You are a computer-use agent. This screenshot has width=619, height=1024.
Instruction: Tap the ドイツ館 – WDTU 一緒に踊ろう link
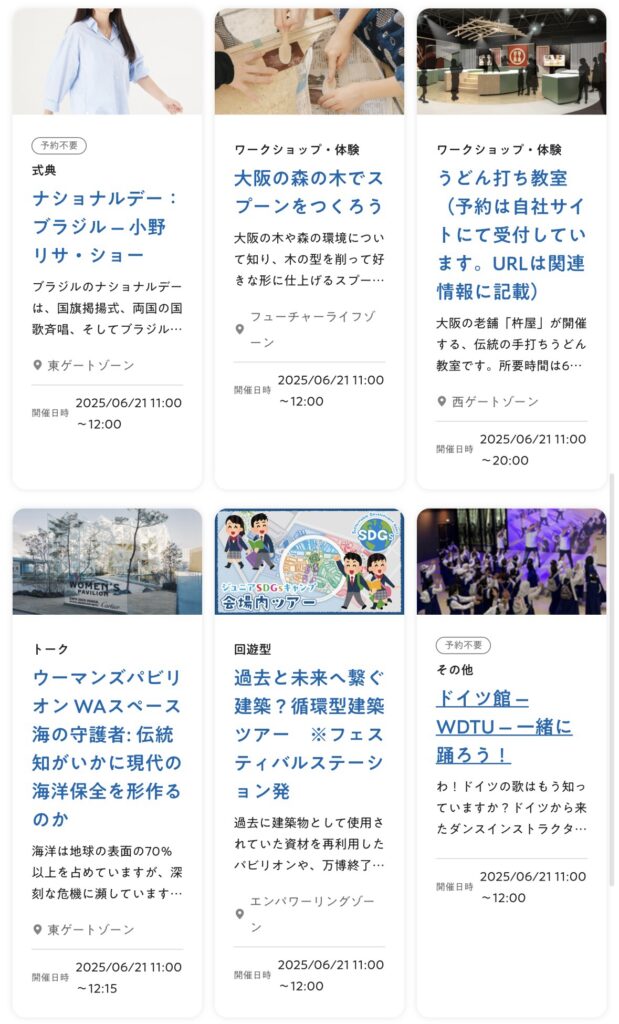[504, 726]
